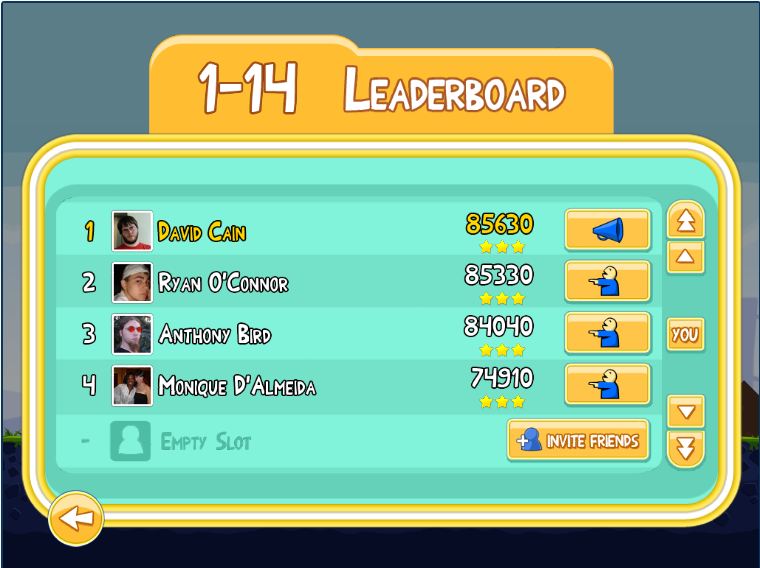Image resolution: width=760 pixels, height=568 pixels.
Task: Jump to your position with YOU
Action: [686, 335]
